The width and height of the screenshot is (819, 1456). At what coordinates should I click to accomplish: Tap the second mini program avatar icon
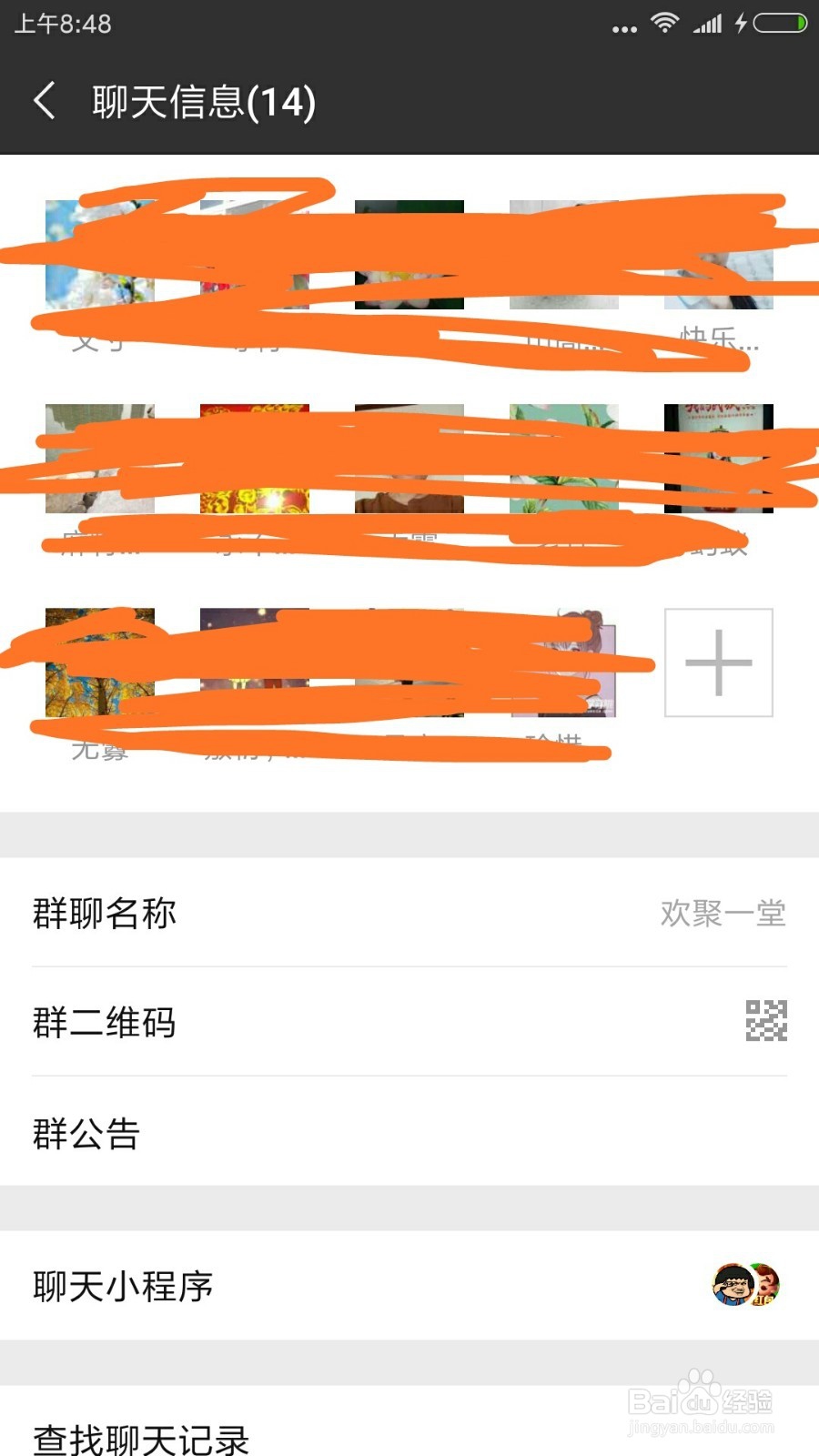click(766, 1287)
